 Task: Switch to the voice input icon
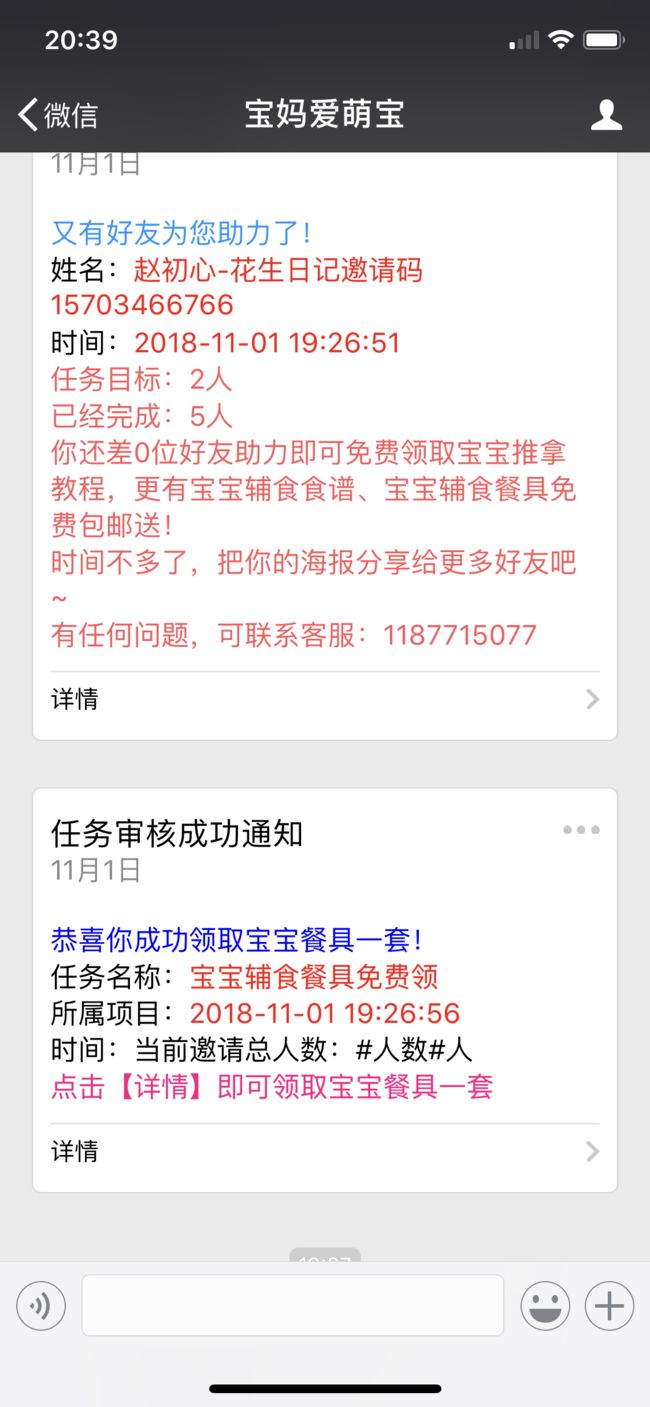(41, 1306)
